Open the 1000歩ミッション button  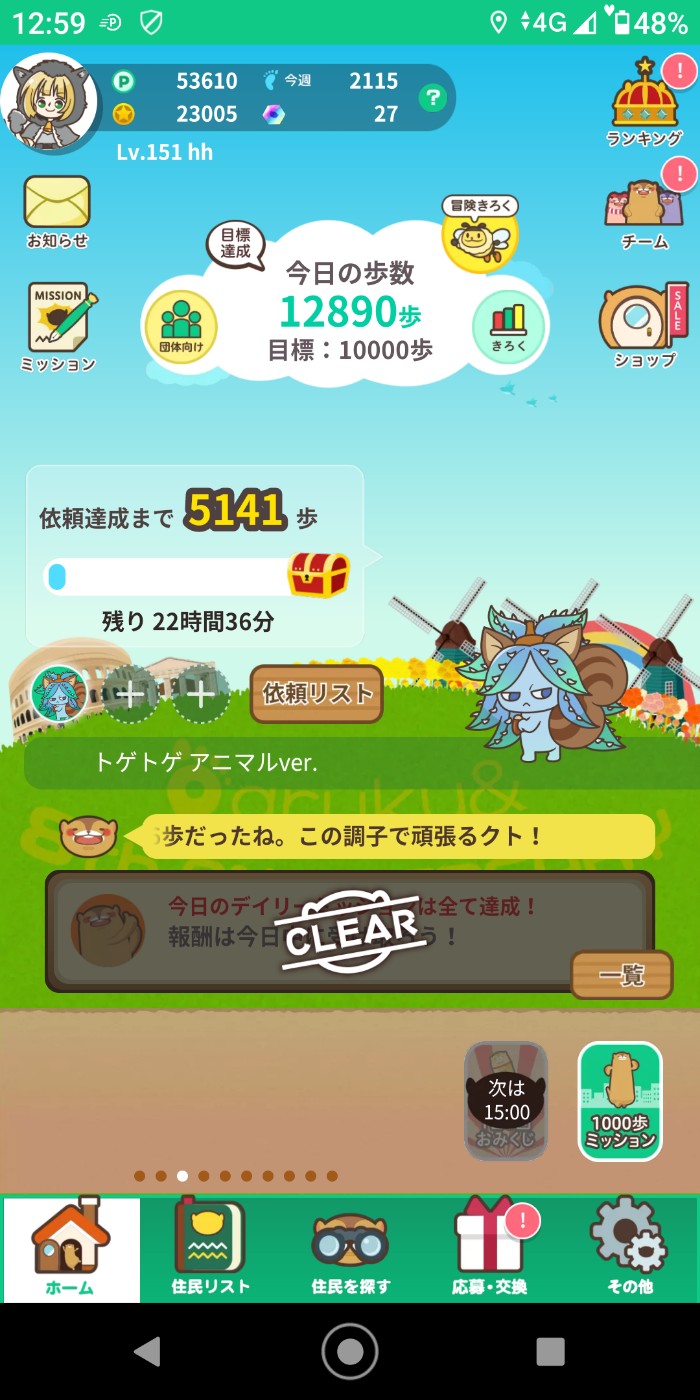[620, 1101]
